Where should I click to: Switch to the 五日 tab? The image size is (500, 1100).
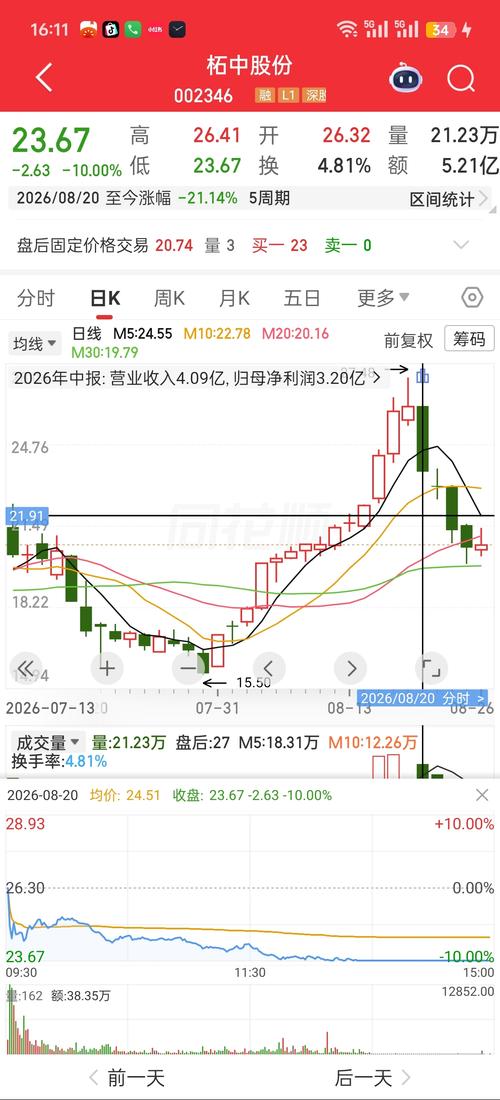[302, 298]
